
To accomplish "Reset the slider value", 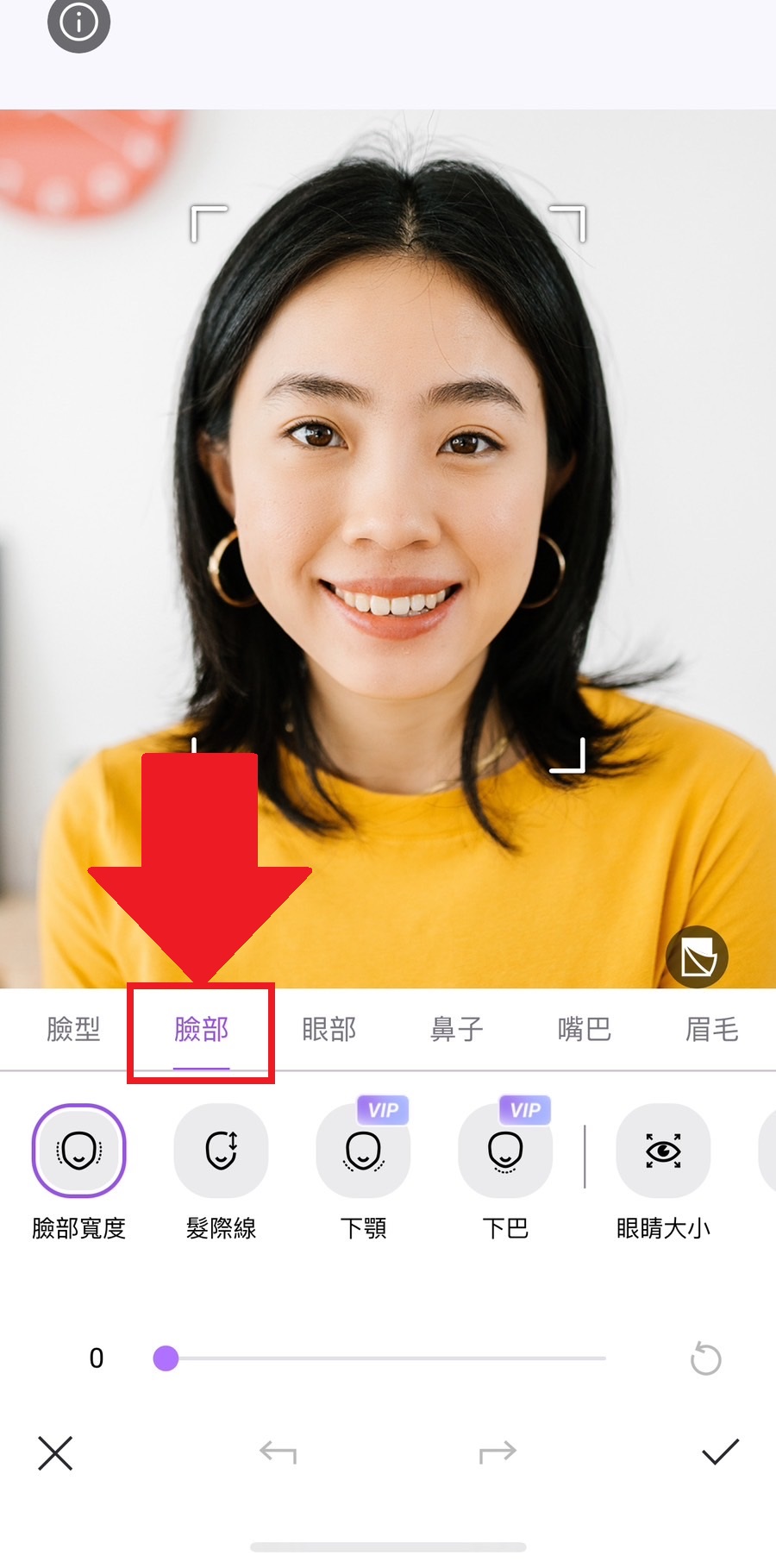I will pos(705,1358).
